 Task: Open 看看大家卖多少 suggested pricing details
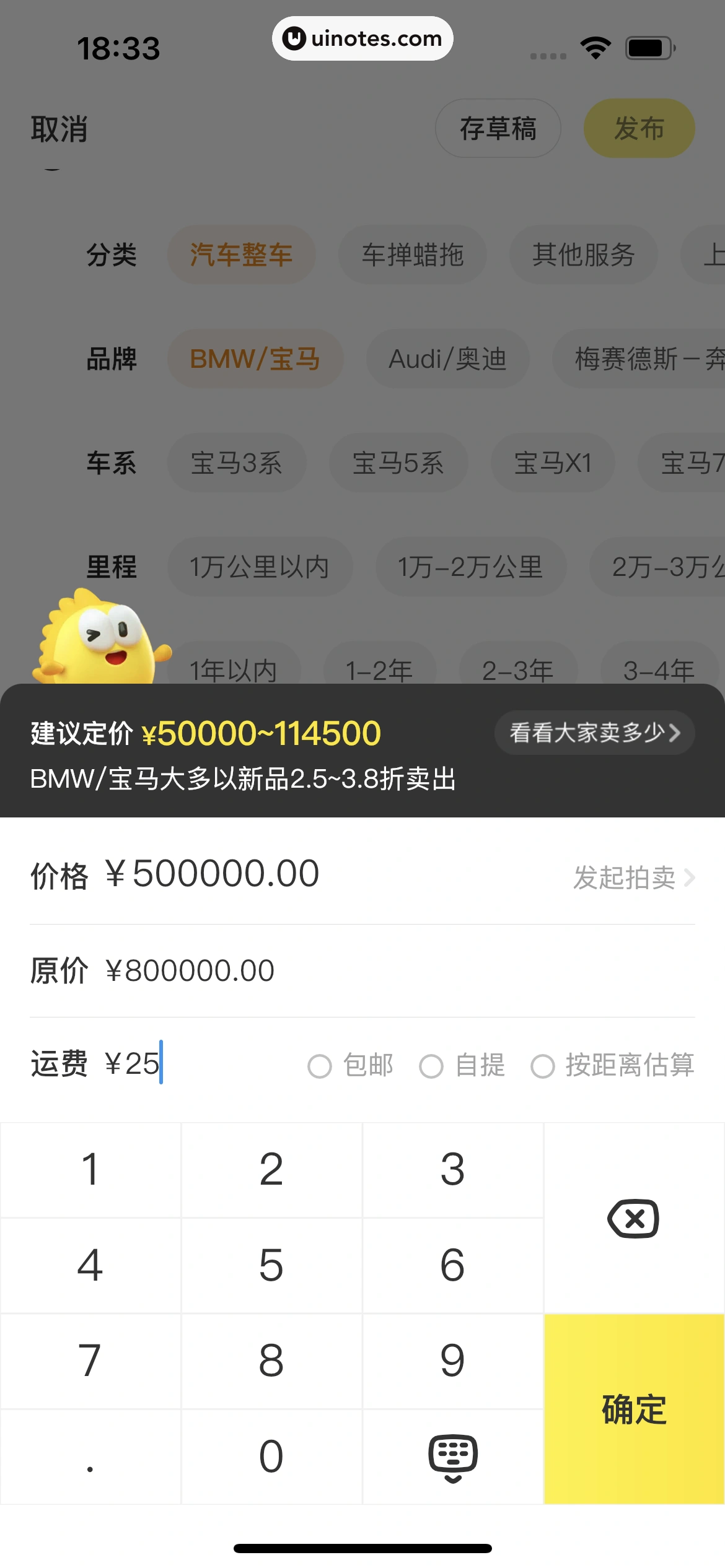(x=594, y=733)
